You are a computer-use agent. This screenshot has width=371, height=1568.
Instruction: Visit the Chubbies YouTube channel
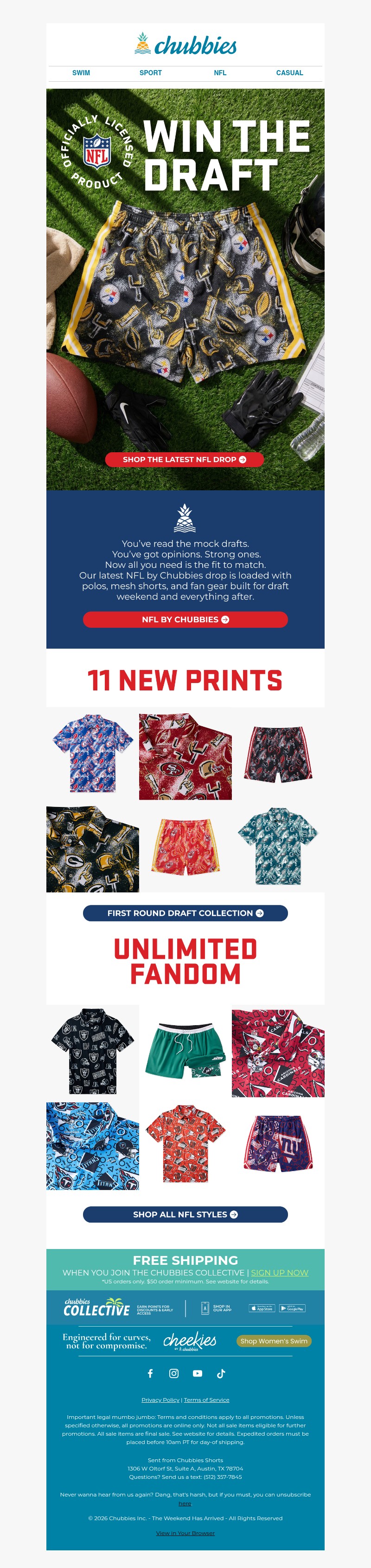[197, 1373]
